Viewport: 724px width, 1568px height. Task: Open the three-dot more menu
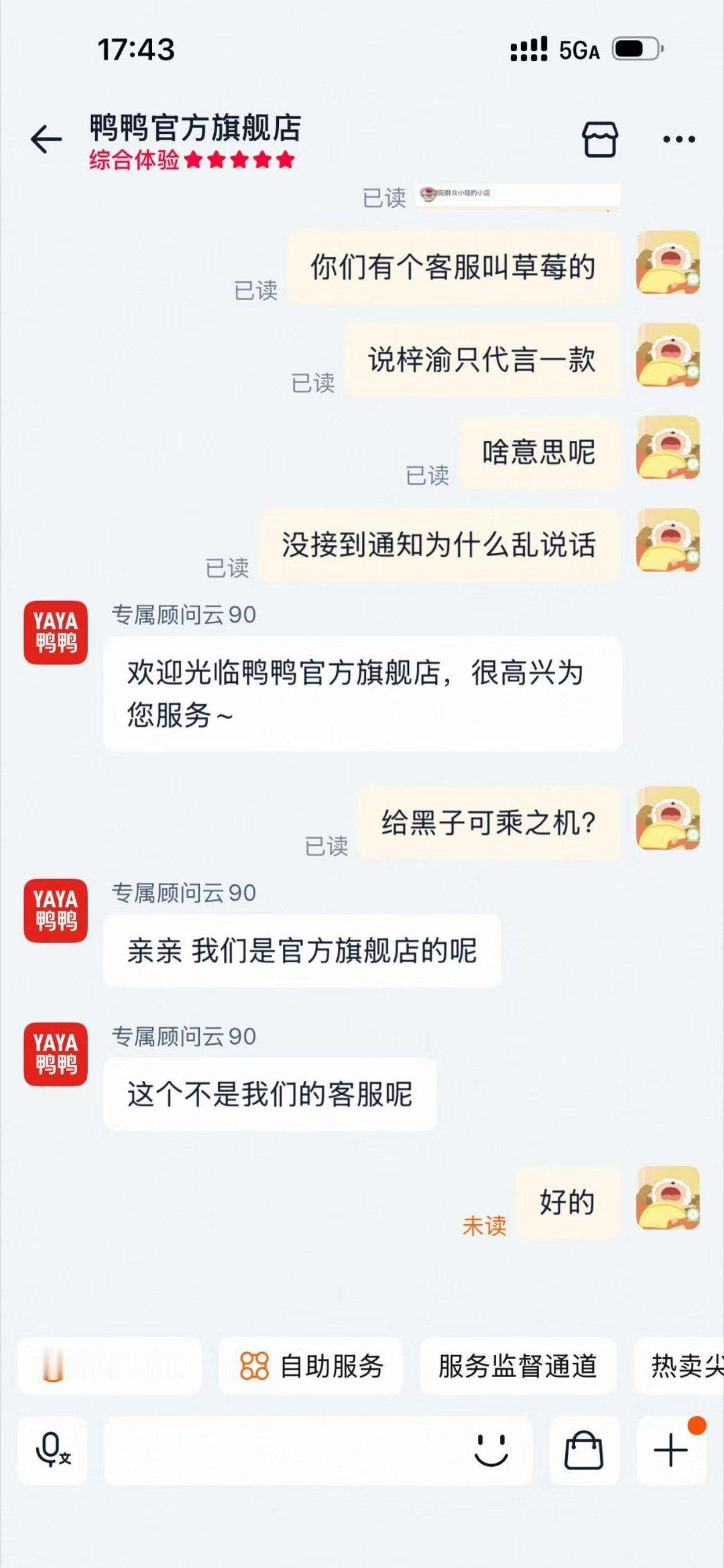tap(678, 139)
